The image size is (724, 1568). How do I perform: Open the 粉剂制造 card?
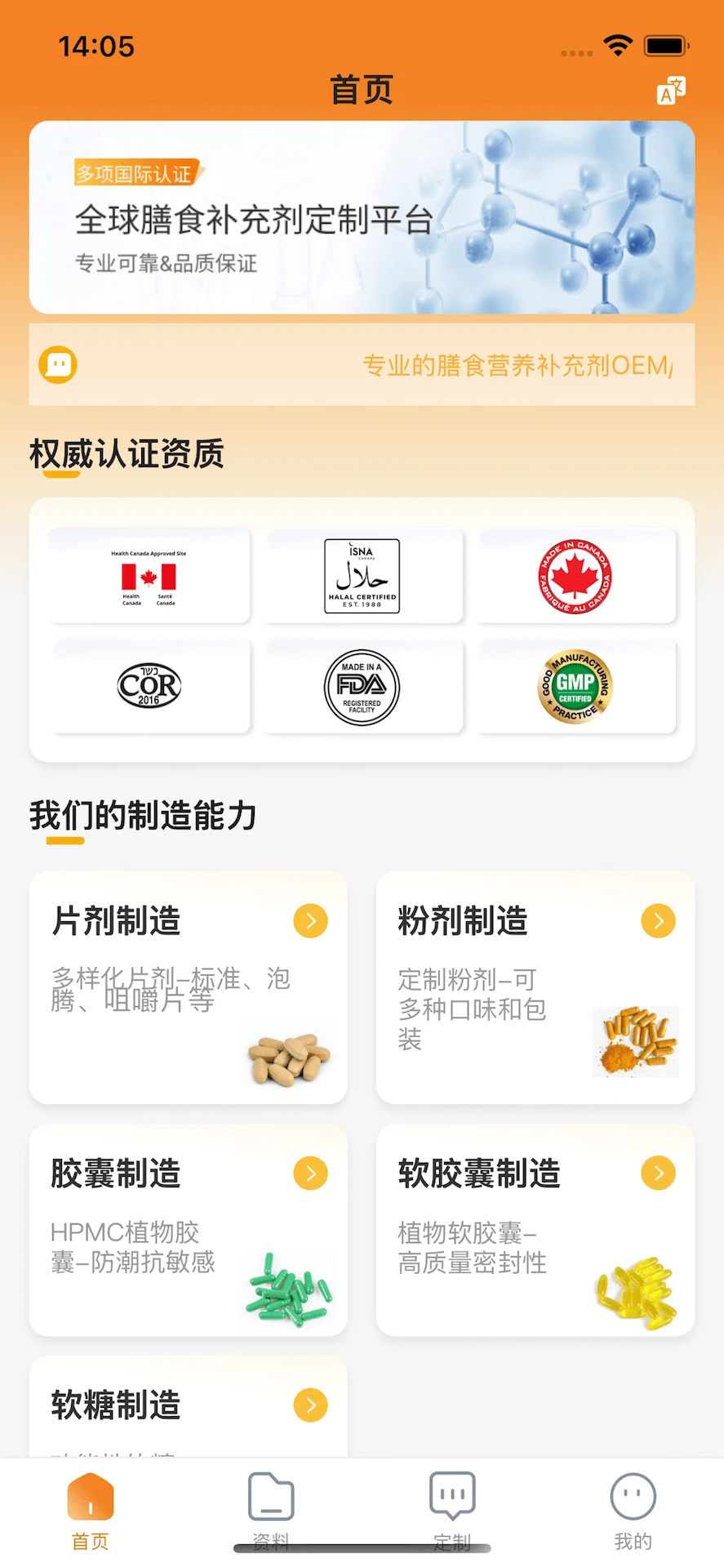coord(535,987)
